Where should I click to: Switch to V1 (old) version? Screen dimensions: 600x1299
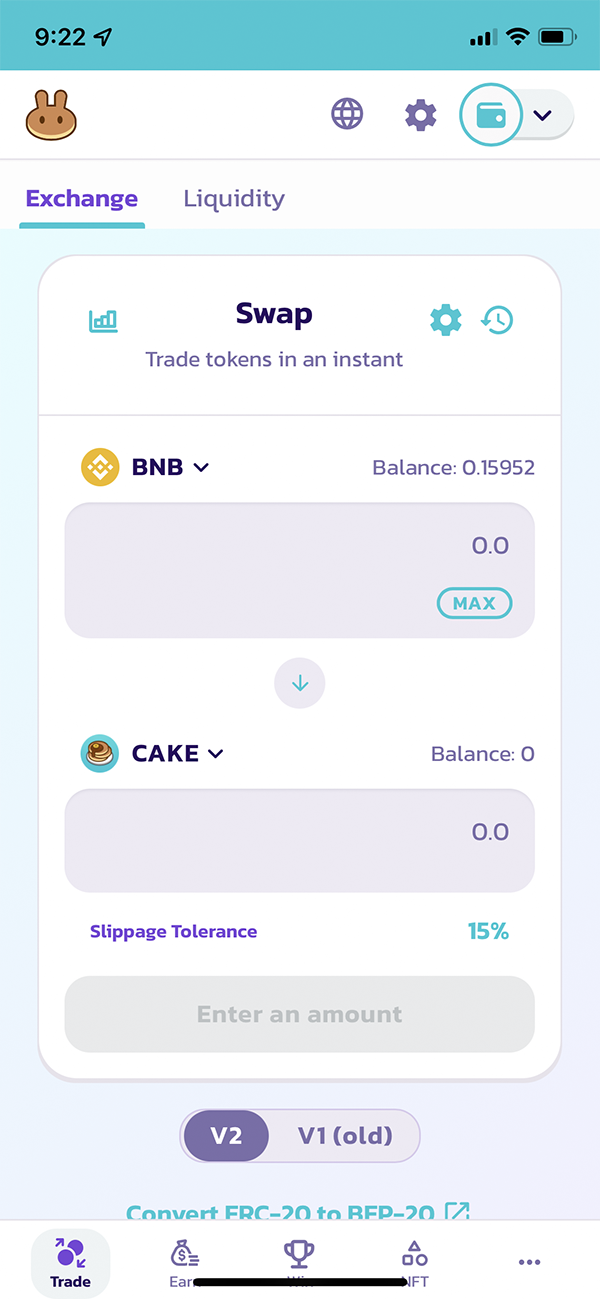tap(345, 1136)
